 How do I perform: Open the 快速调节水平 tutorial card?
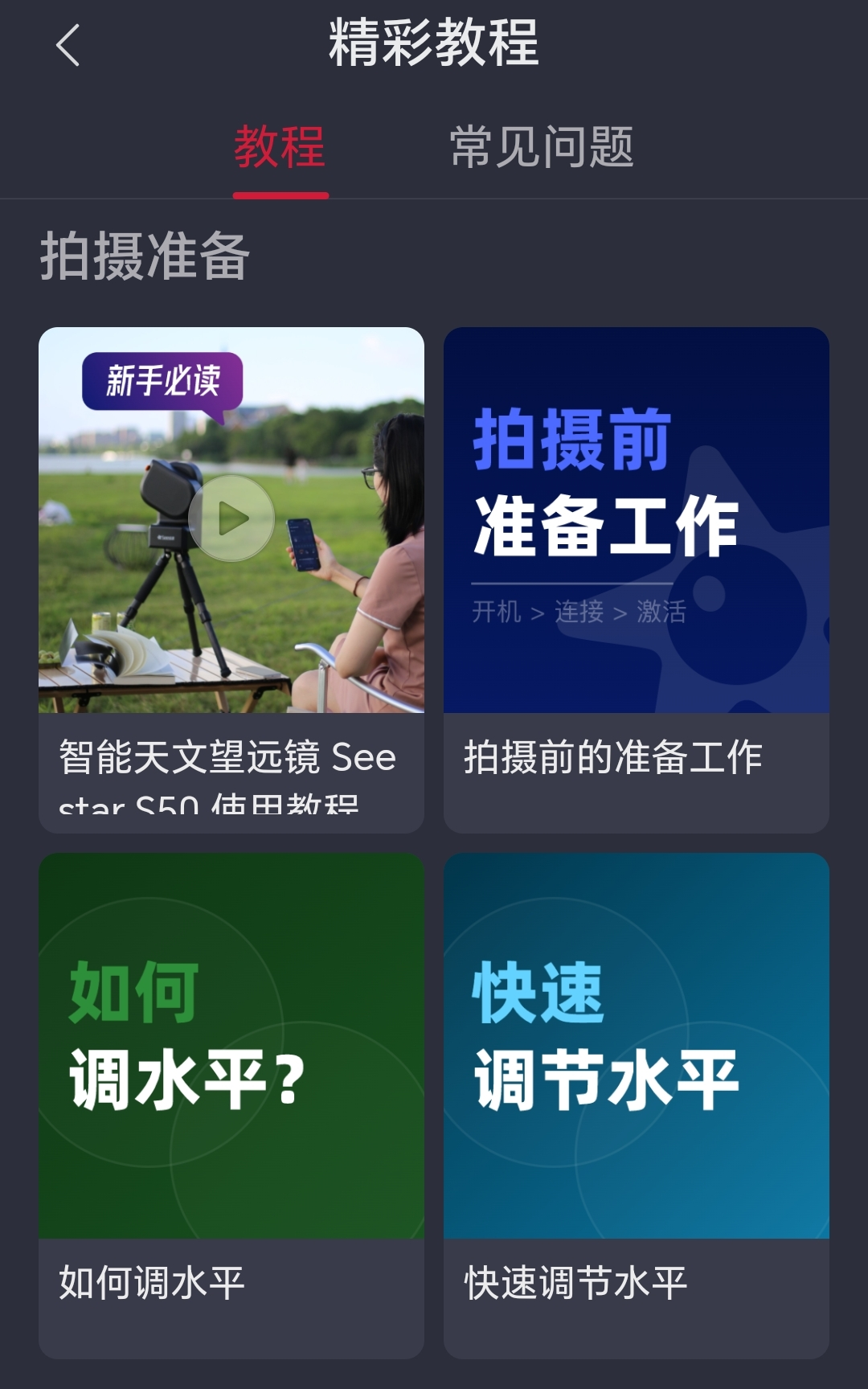pyautogui.click(x=637, y=1105)
